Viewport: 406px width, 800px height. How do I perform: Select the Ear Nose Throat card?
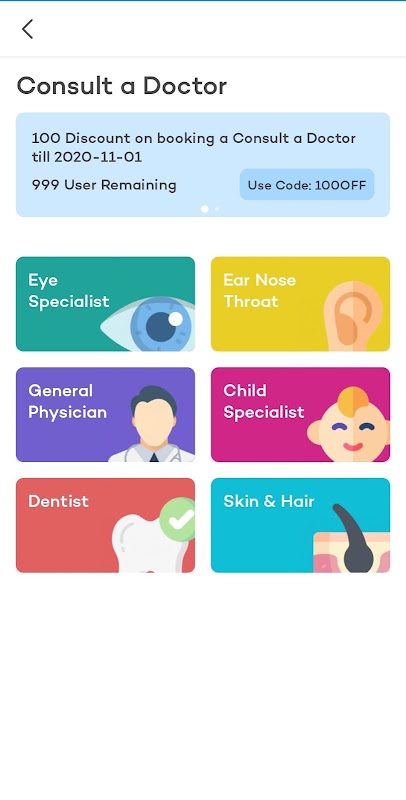click(300, 304)
